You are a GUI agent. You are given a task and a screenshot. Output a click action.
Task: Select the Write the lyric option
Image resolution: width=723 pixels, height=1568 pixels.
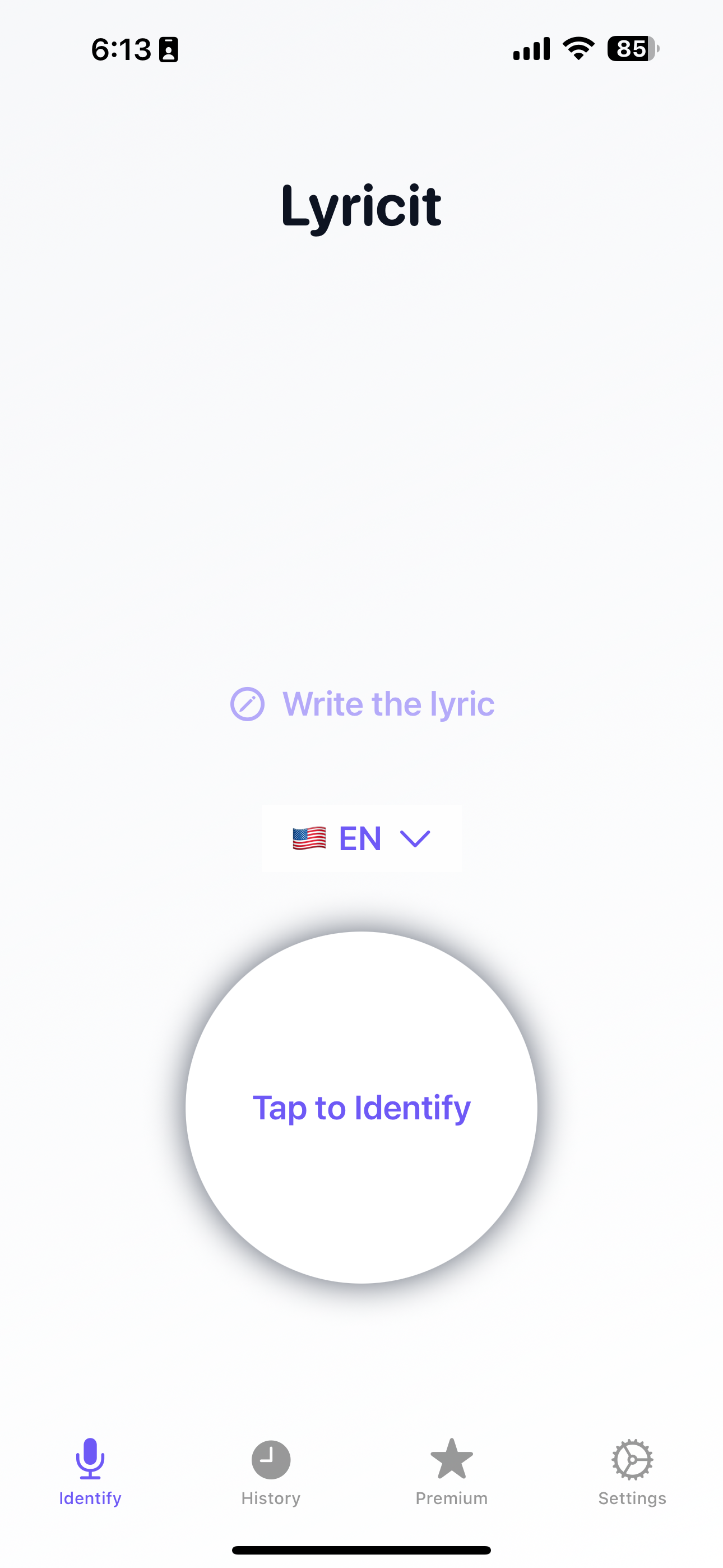pyautogui.click(x=388, y=703)
